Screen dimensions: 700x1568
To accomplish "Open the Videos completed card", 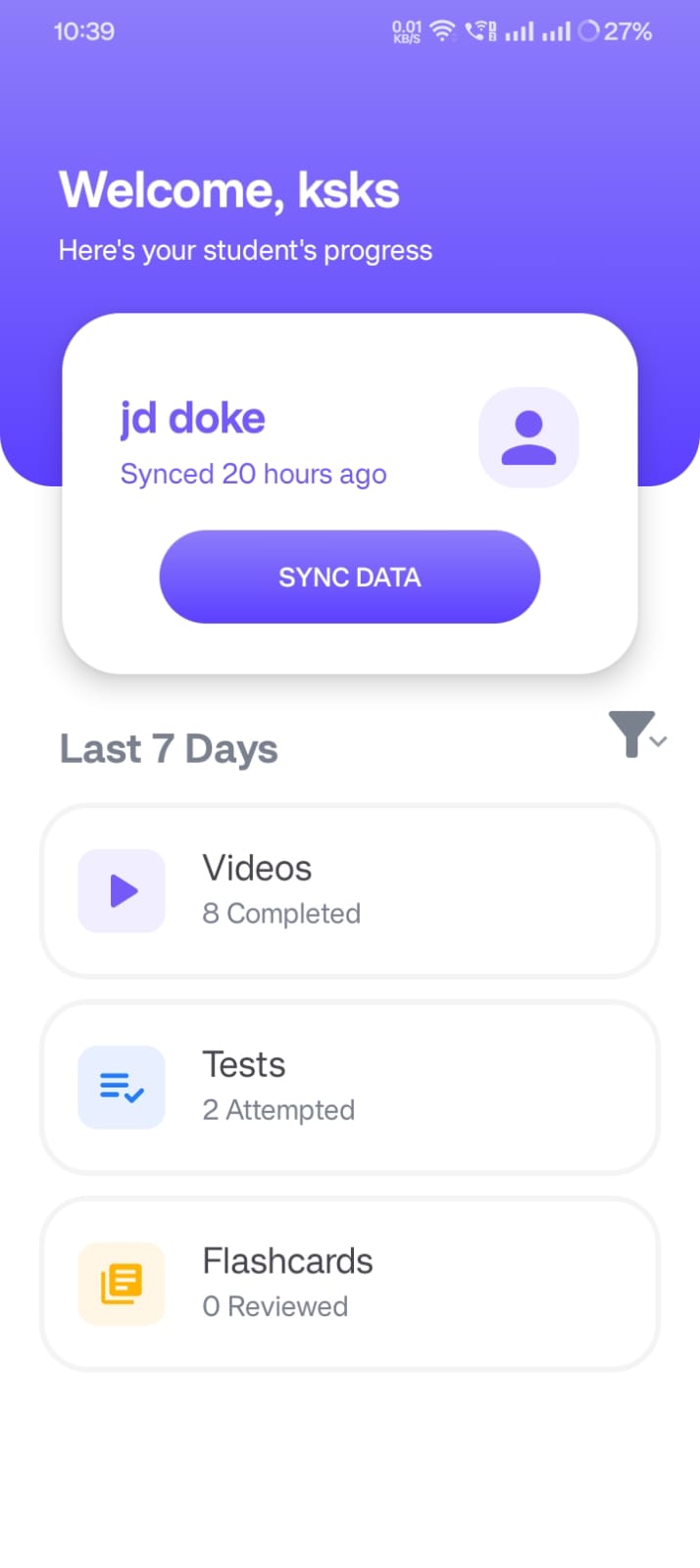I will point(349,890).
